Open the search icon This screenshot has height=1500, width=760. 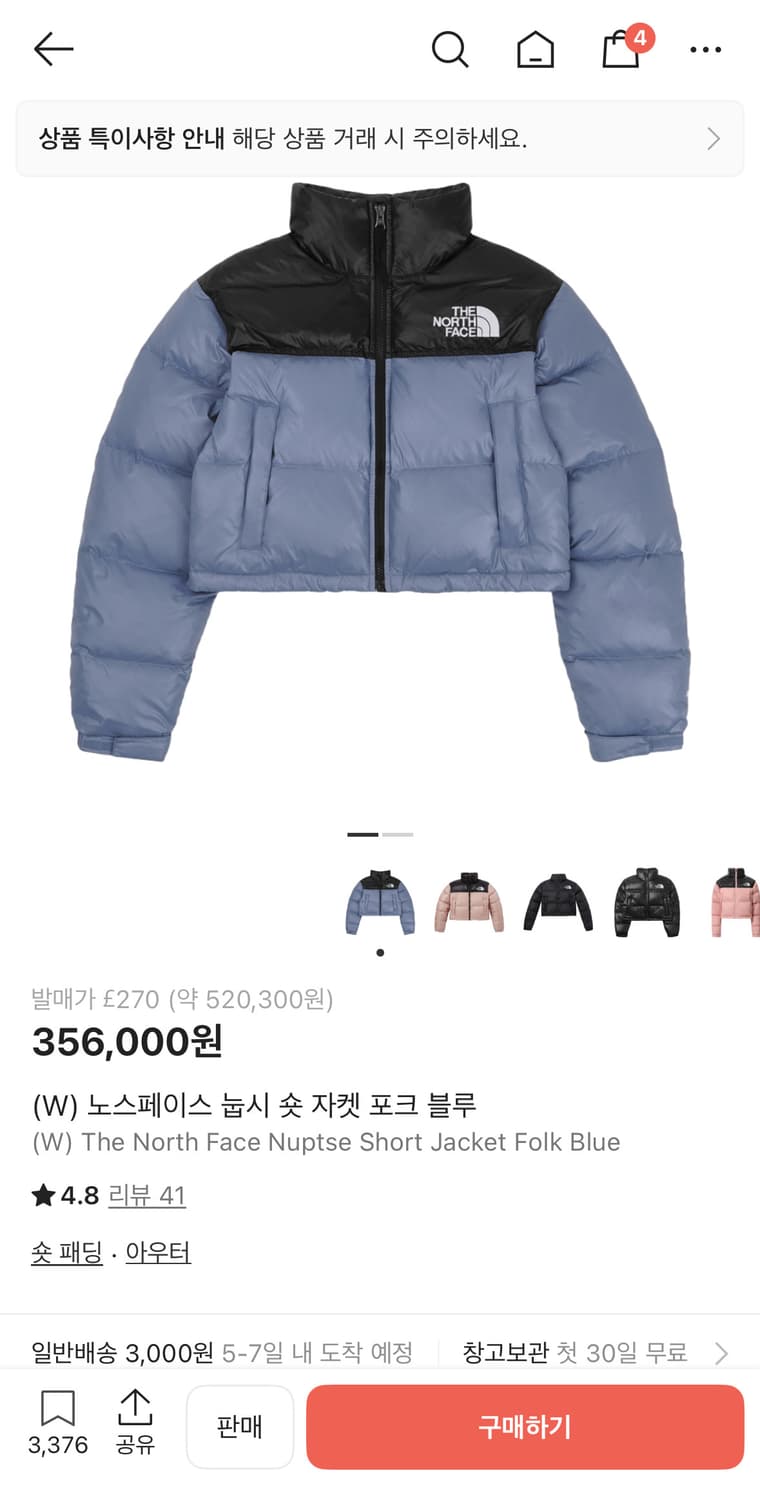(450, 48)
